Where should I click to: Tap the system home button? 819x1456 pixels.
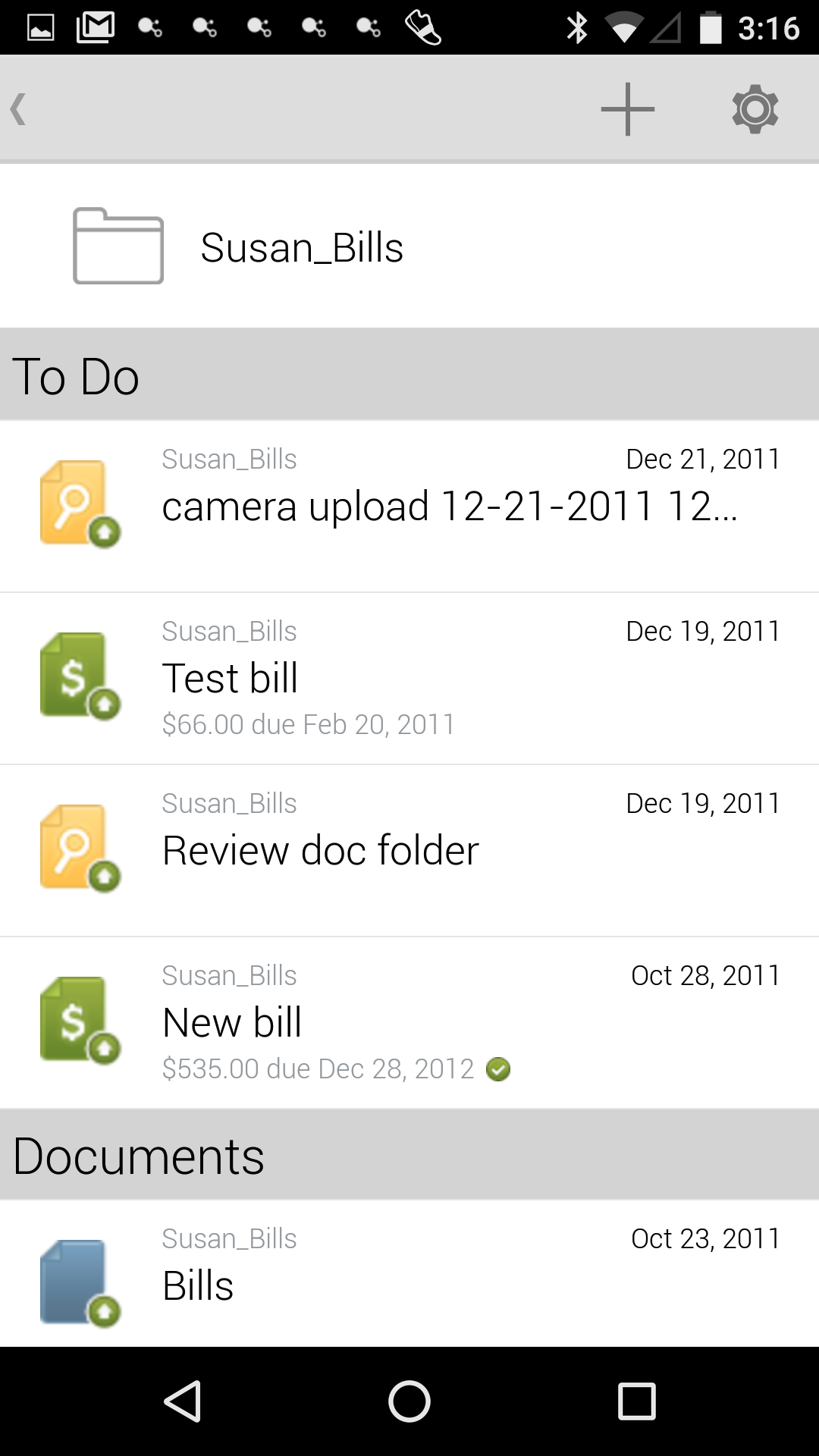point(409,1401)
